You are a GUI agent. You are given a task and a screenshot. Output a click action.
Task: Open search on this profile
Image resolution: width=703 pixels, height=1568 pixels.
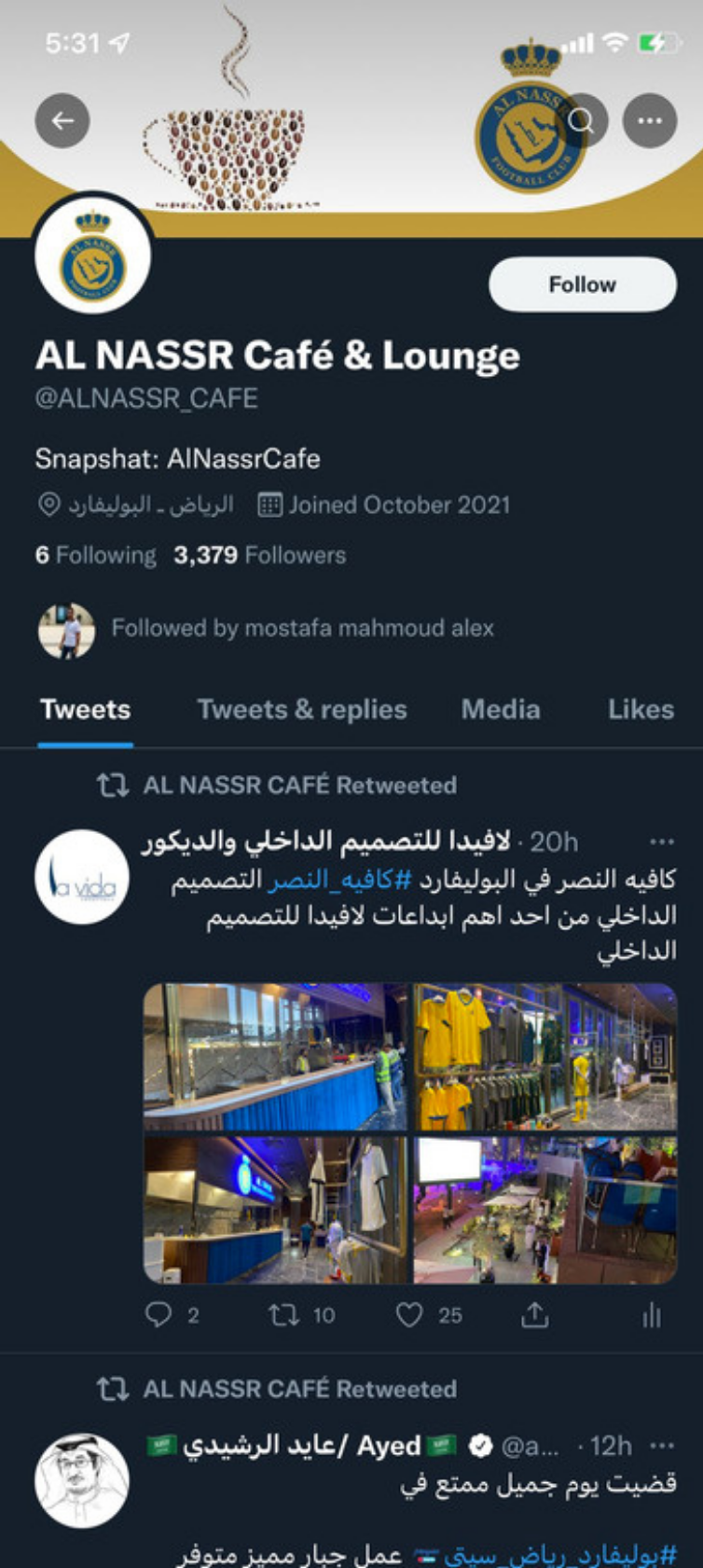[581, 120]
